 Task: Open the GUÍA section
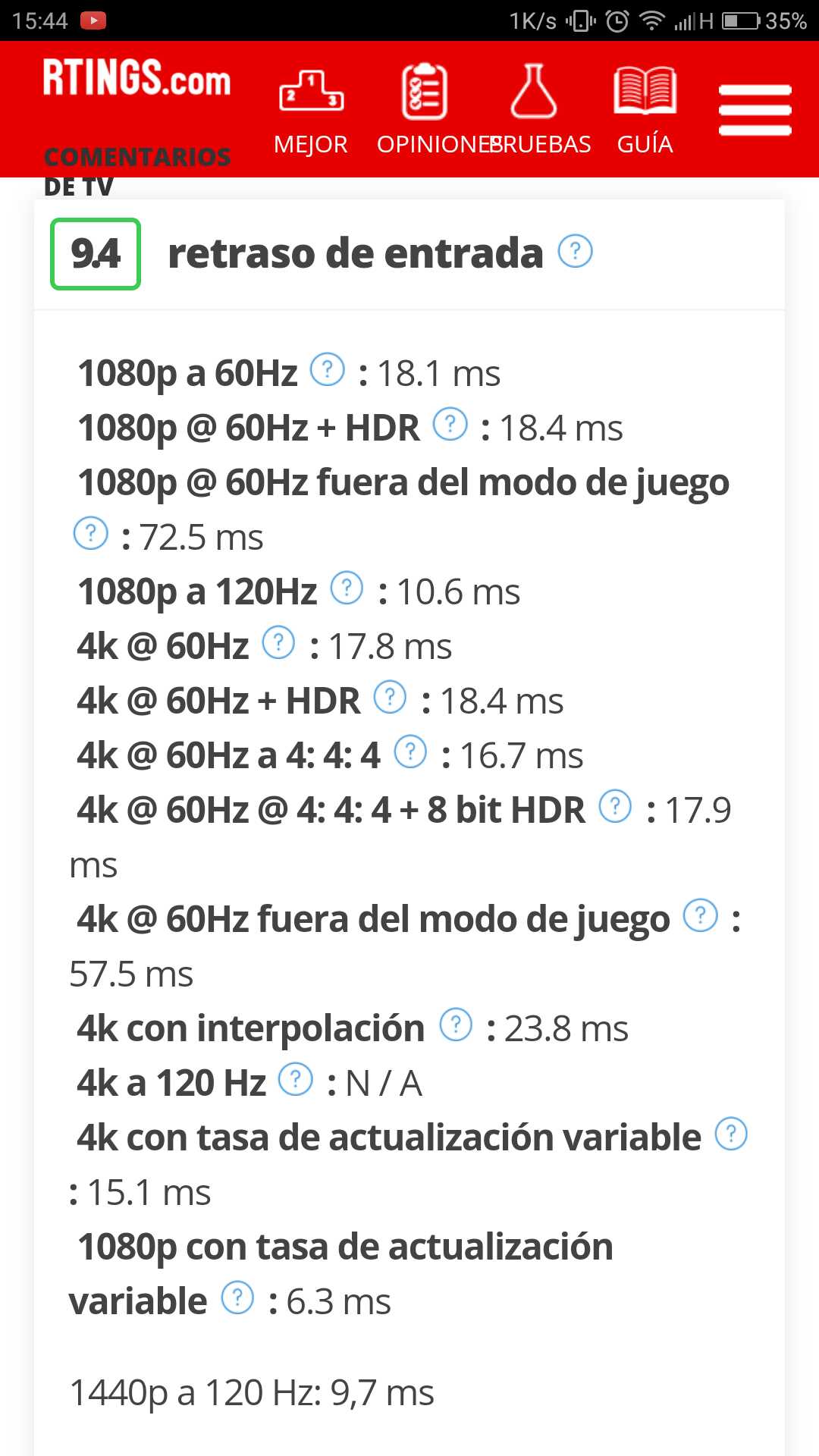645,110
